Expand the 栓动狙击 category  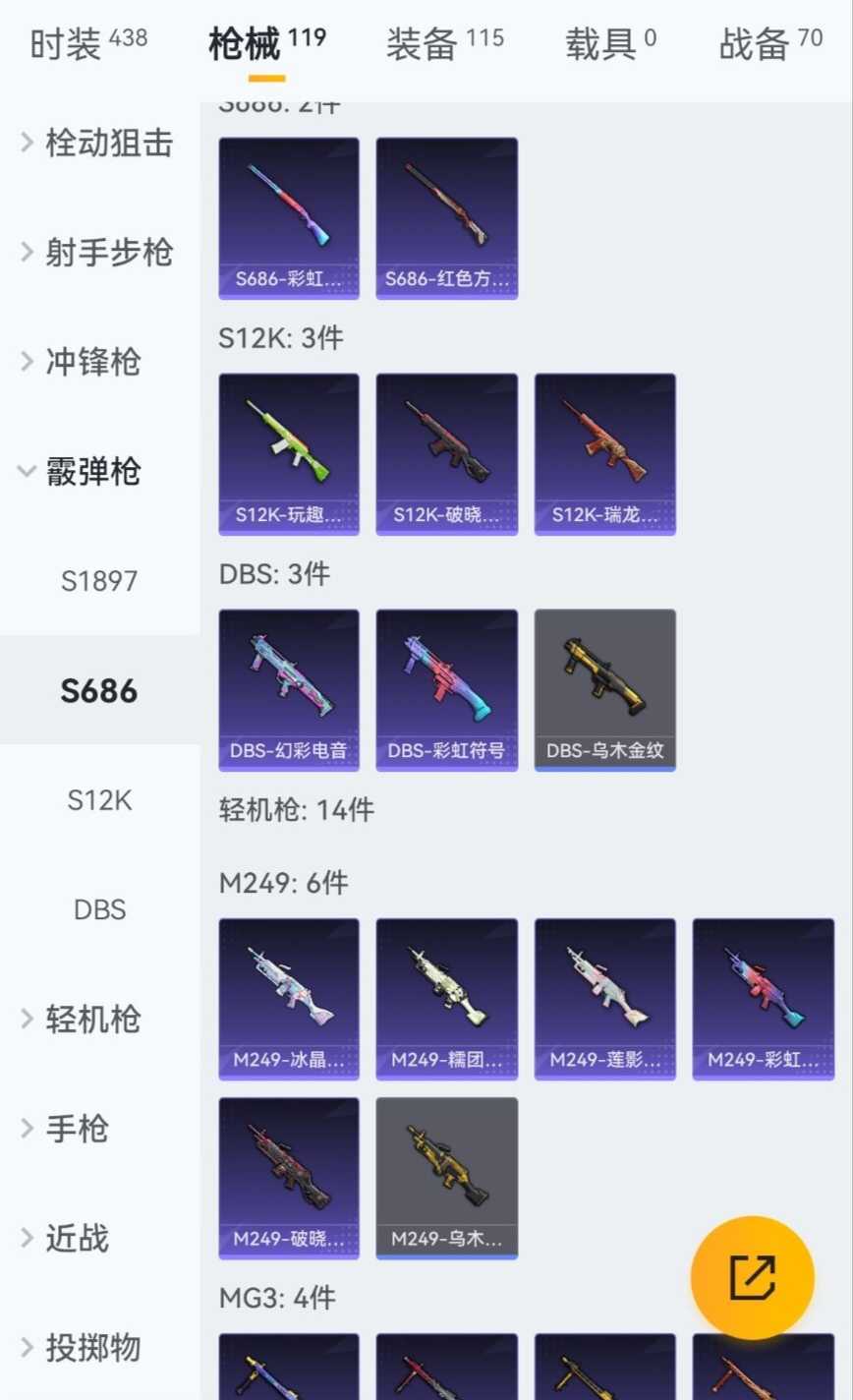(98, 144)
